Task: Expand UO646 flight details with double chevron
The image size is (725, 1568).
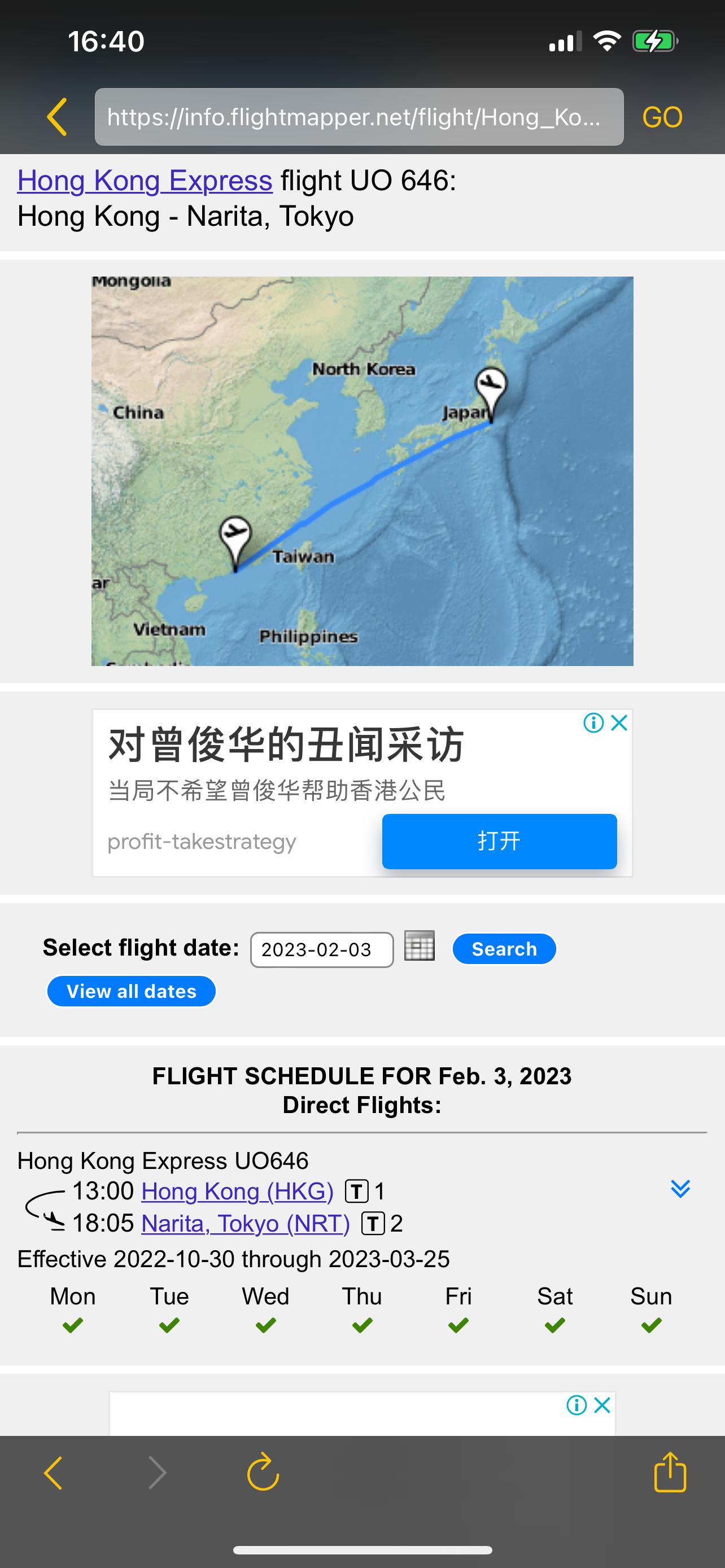Action: pos(680,1189)
